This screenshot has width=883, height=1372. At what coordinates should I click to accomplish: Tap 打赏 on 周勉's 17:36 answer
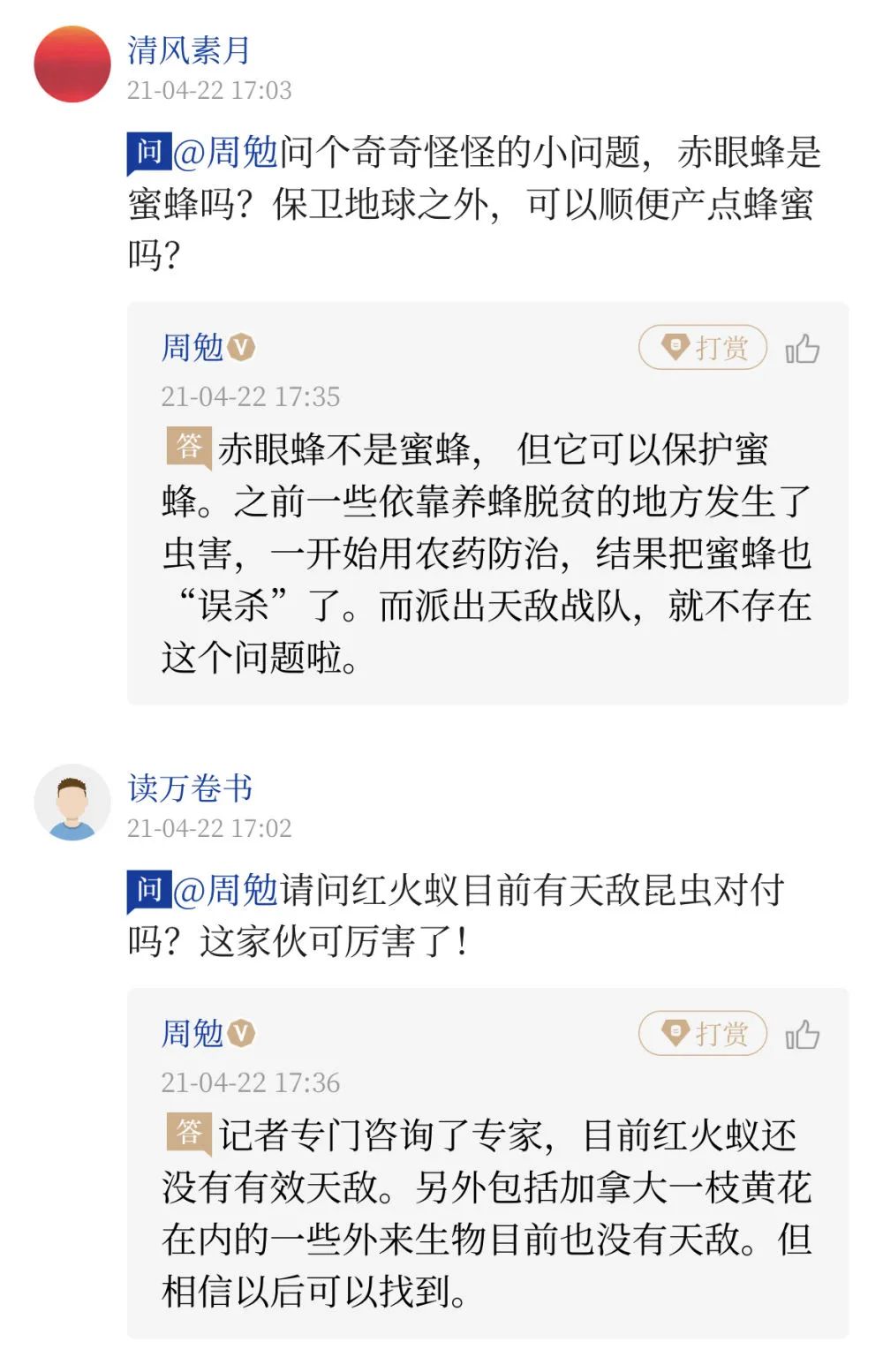703,1033
